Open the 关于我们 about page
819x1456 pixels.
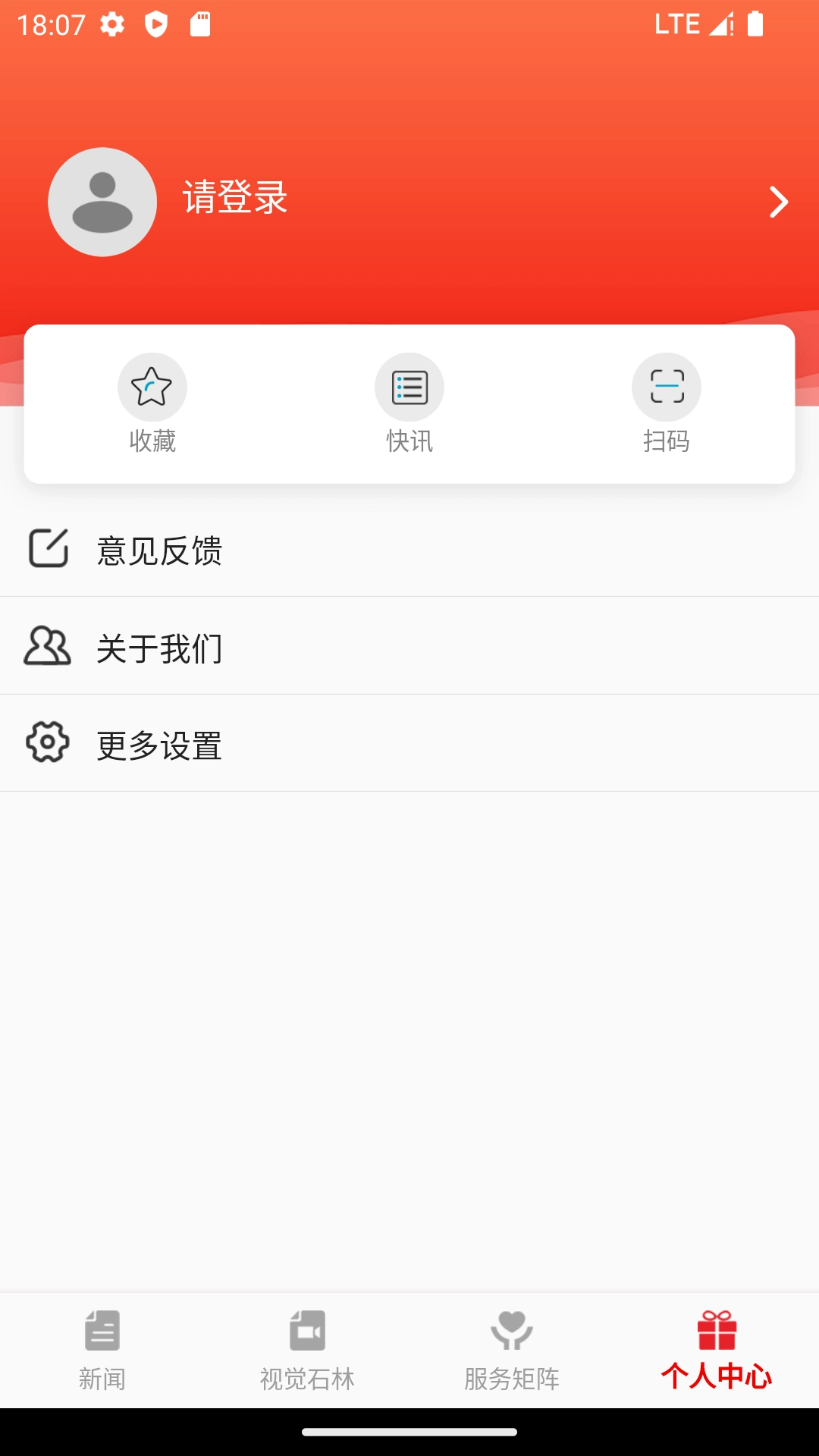159,648
